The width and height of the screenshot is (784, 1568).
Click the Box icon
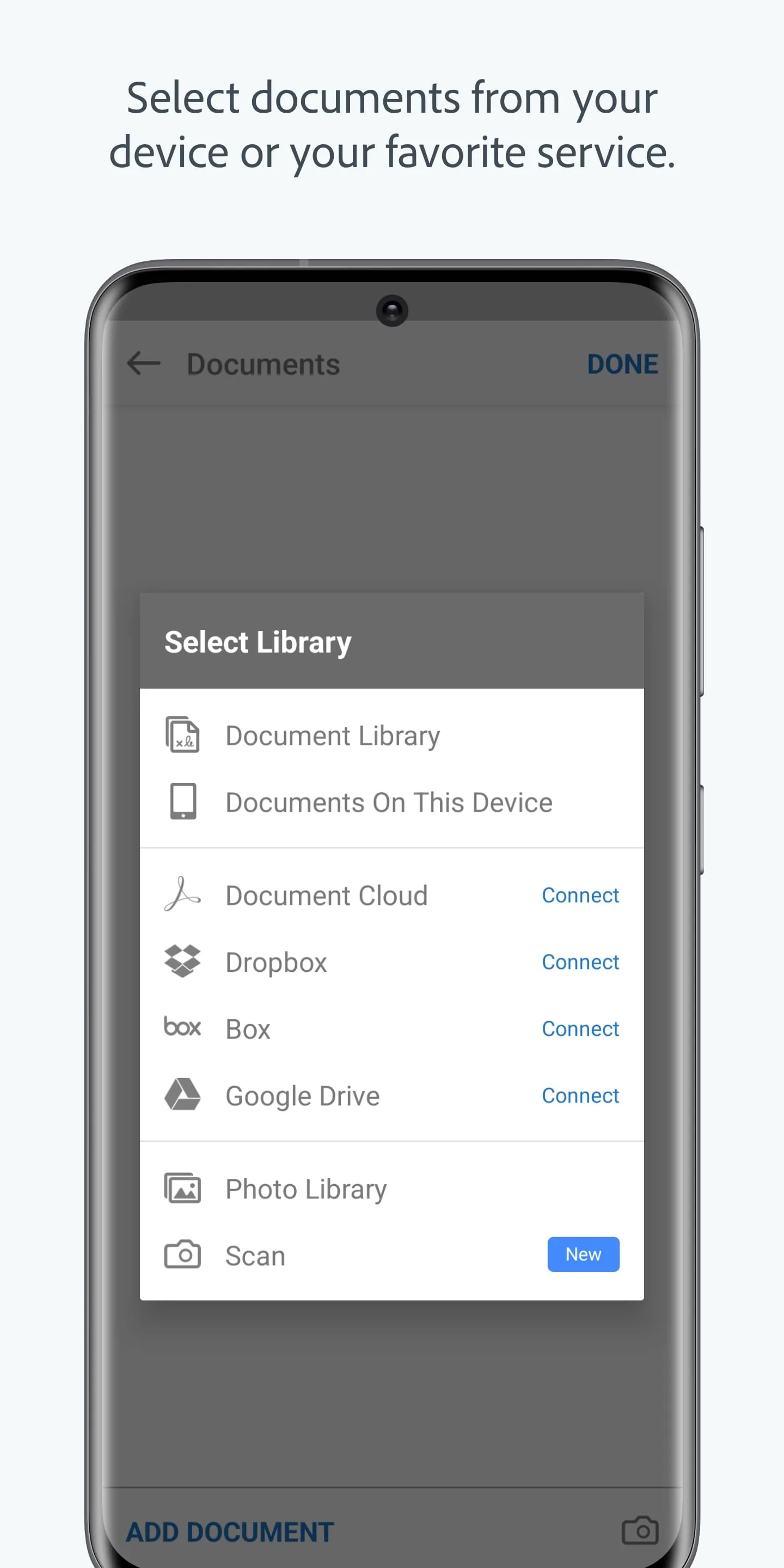click(182, 1028)
